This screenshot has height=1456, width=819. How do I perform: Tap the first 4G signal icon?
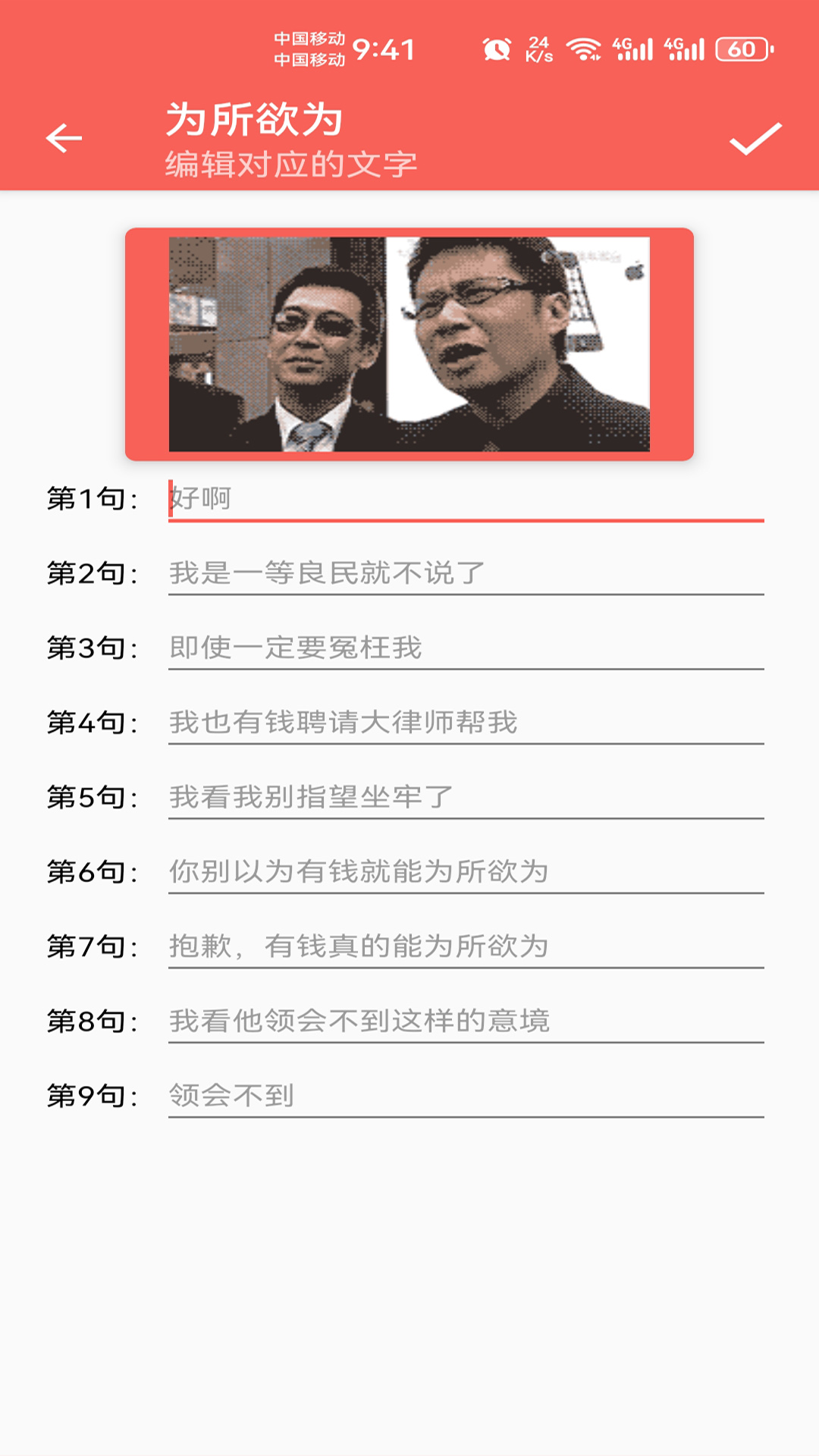click(x=635, y=48)
